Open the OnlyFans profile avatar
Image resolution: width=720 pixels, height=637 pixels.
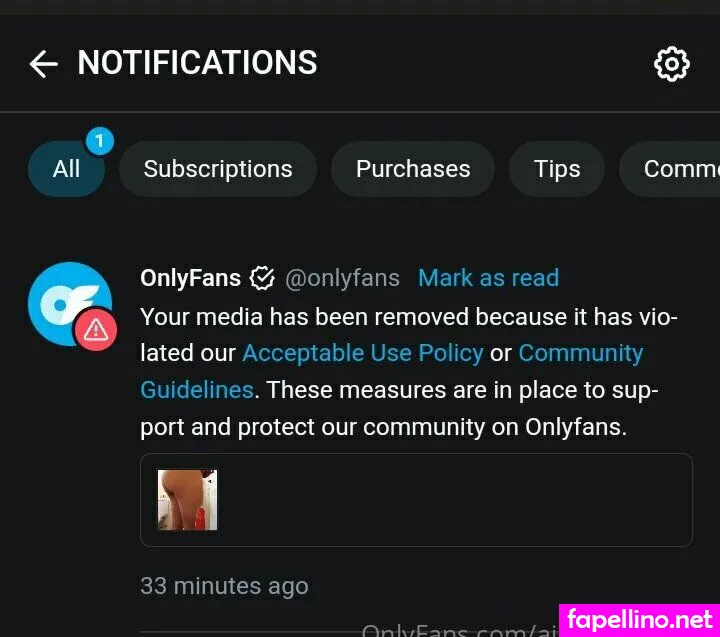[x=68, y=303]
